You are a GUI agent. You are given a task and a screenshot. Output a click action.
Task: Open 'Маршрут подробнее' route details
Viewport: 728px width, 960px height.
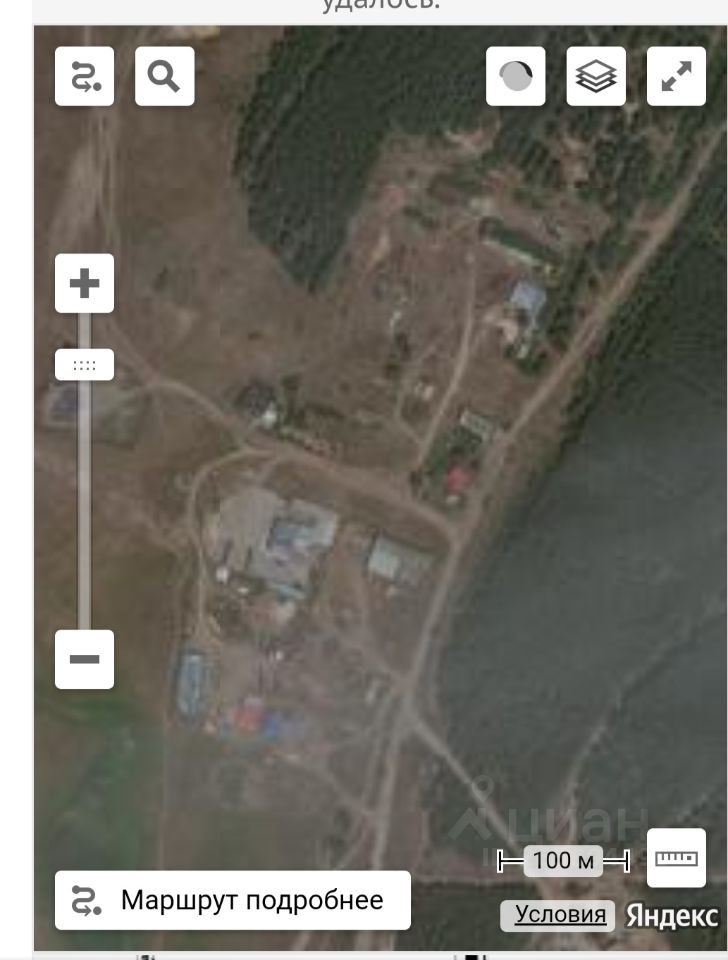(232, 900)
